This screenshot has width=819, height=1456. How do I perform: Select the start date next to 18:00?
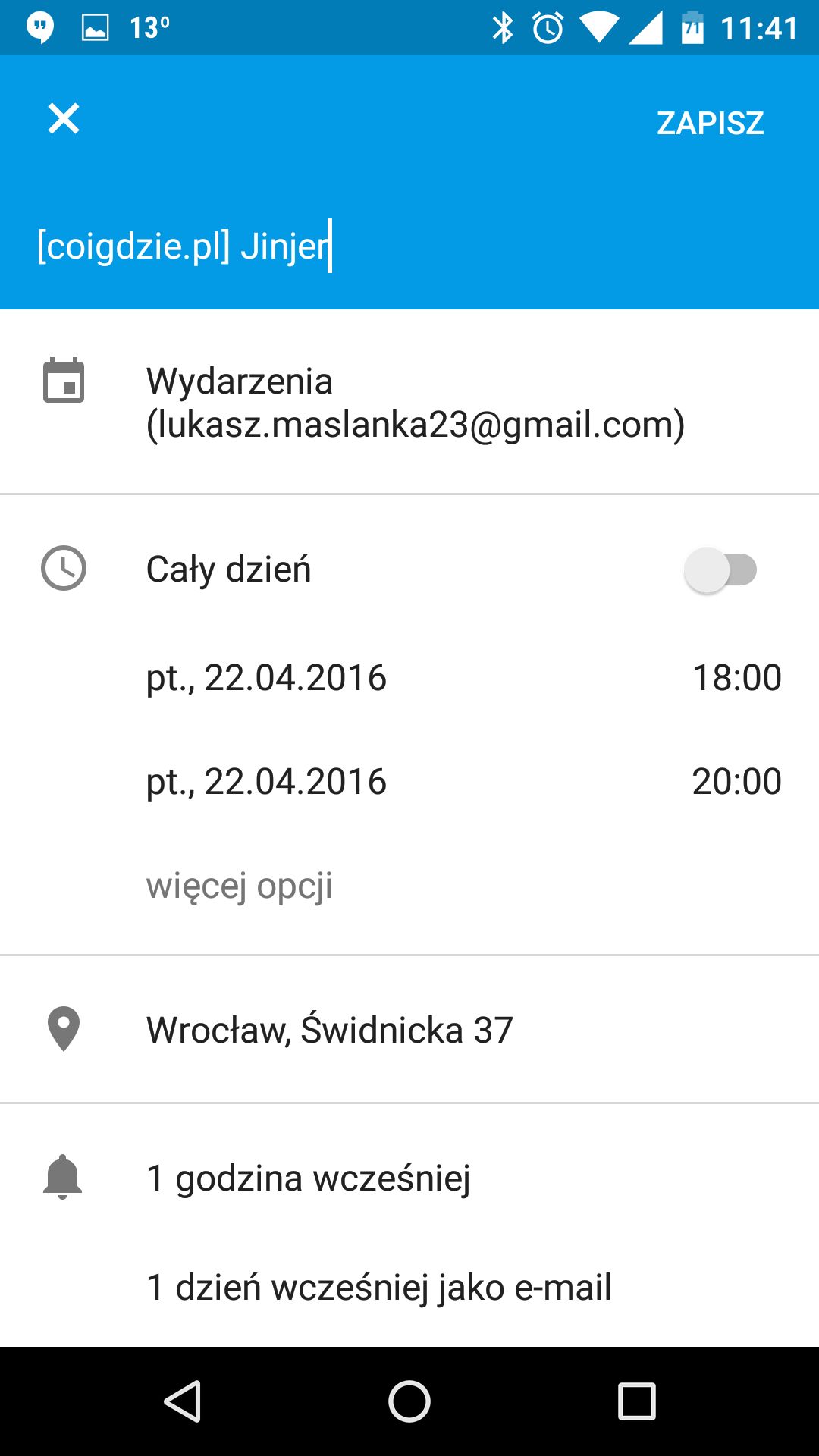pyautogui.click(x=266, y=677)
